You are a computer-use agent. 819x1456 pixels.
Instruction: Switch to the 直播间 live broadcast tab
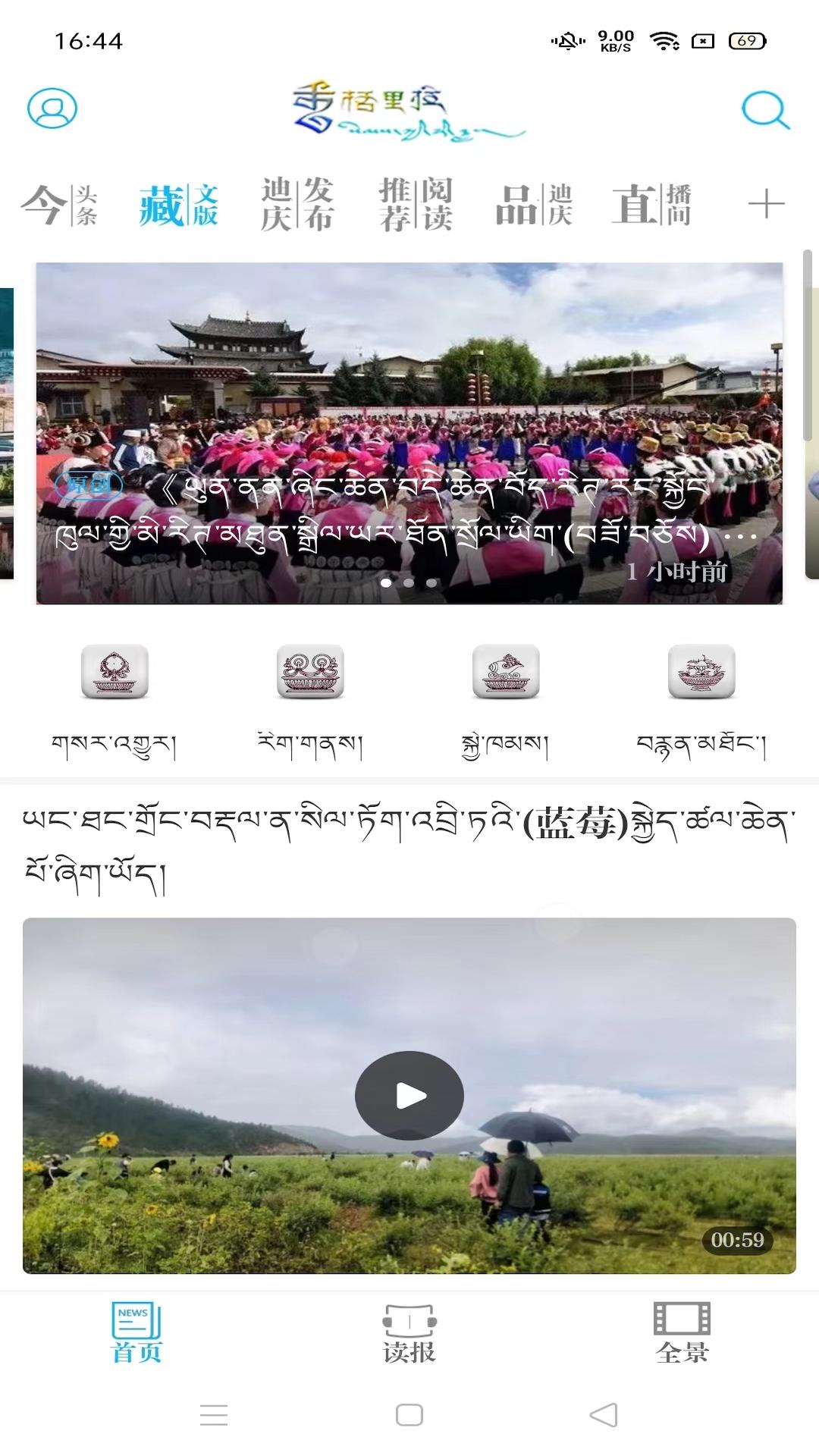pyautogui.click(x=654, y=203)
